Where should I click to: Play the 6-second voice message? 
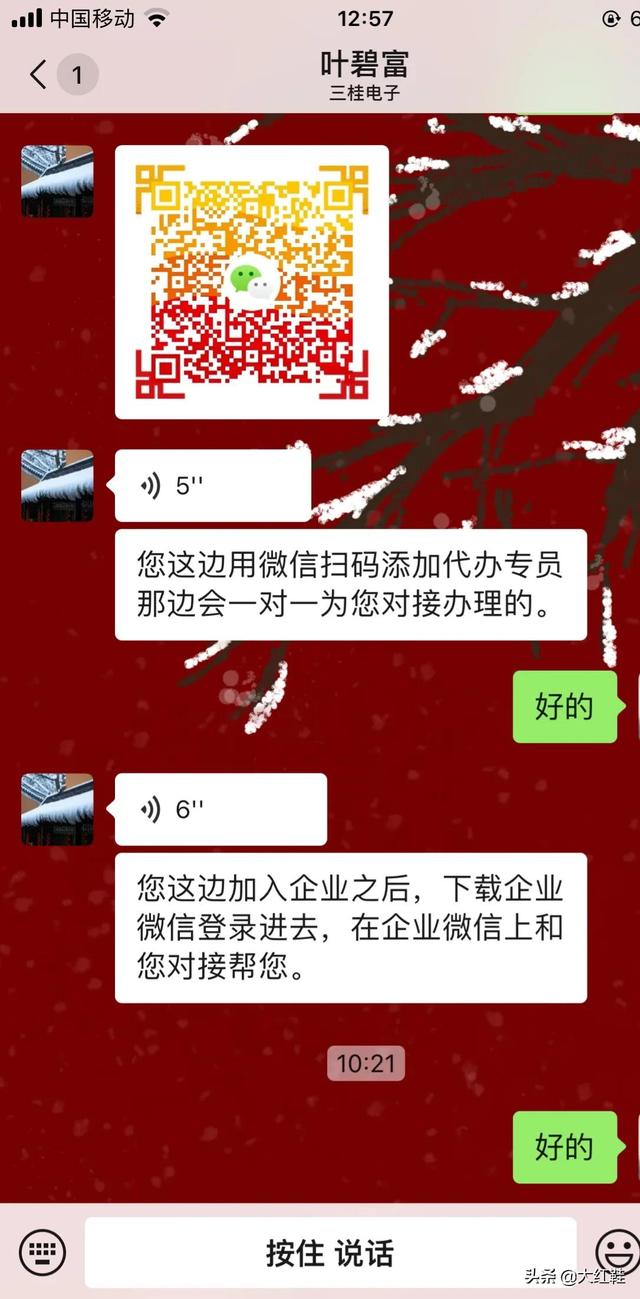click(220, 809)
